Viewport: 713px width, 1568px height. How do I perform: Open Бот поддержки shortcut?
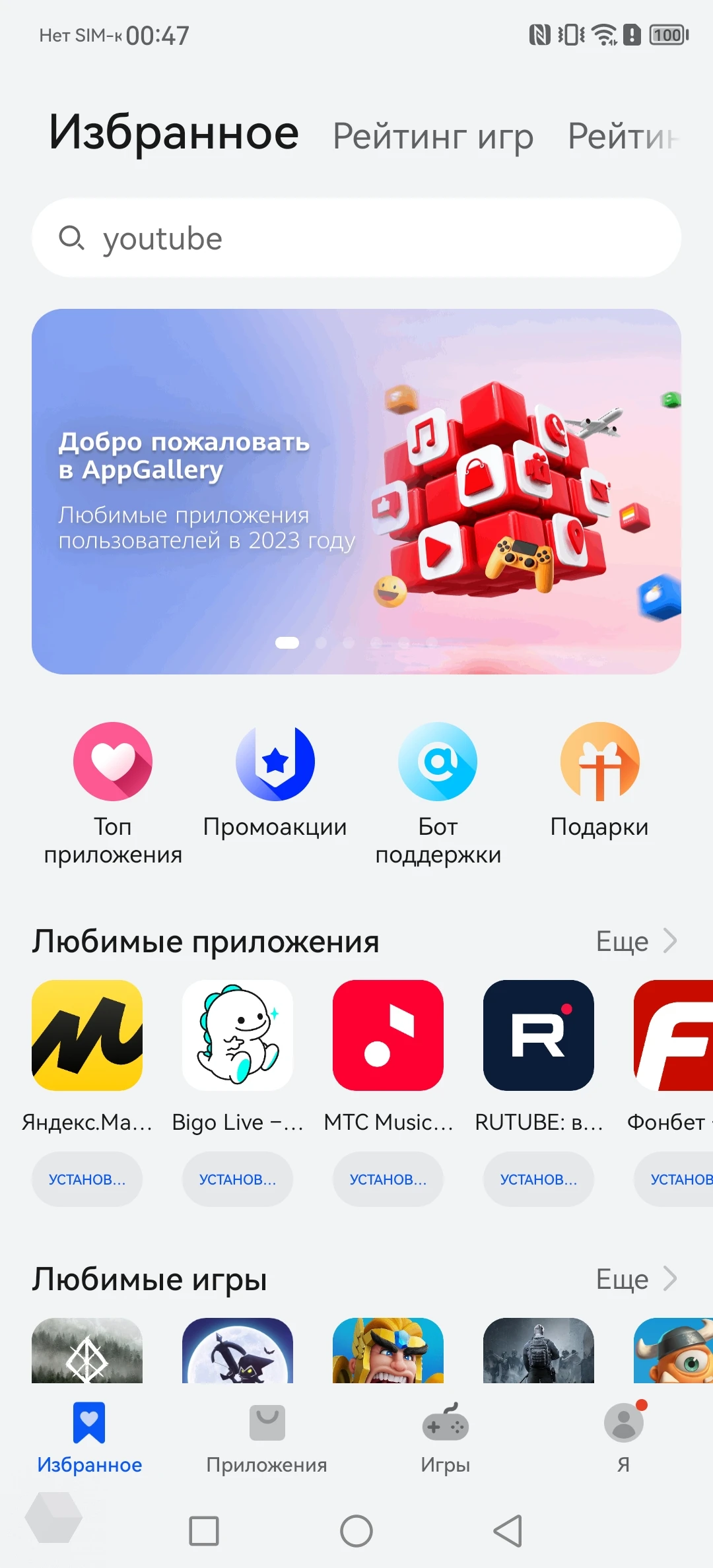(438, 762)
